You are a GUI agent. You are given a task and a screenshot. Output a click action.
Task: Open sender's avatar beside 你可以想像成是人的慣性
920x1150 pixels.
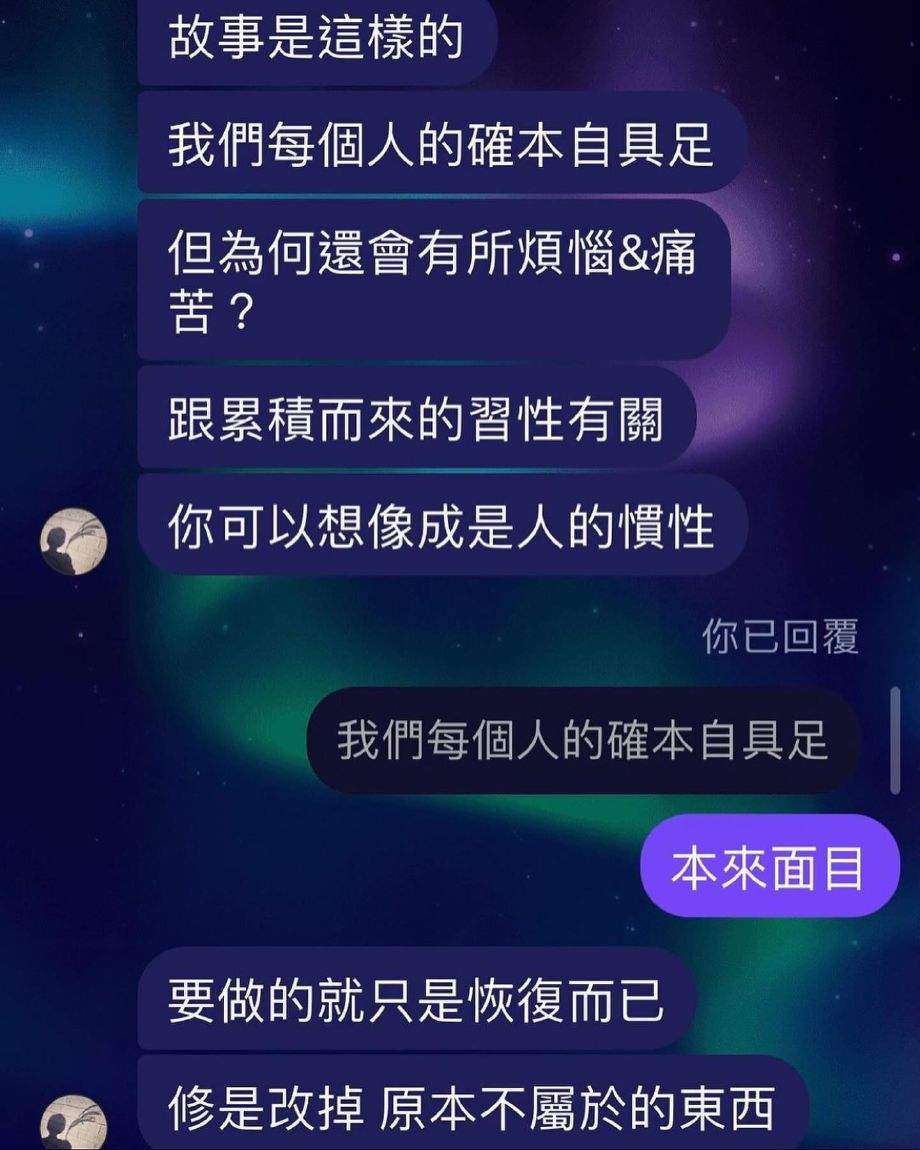(x=73, y=542)
